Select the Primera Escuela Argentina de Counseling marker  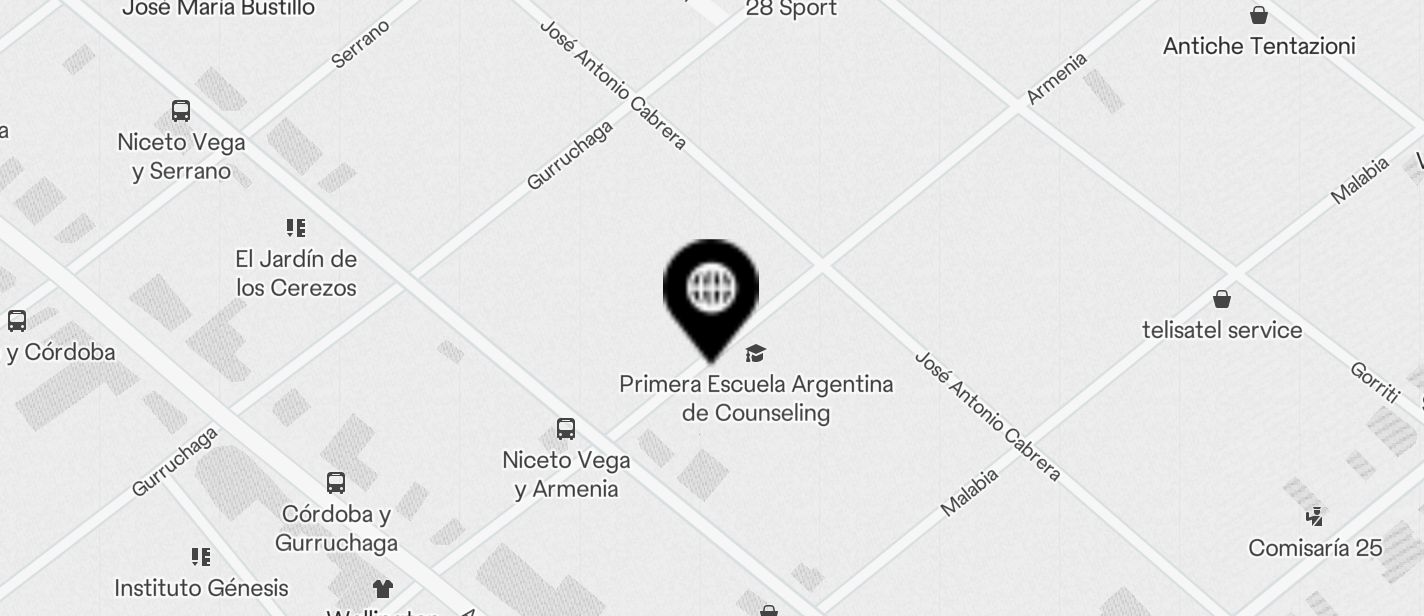point(755,354)
